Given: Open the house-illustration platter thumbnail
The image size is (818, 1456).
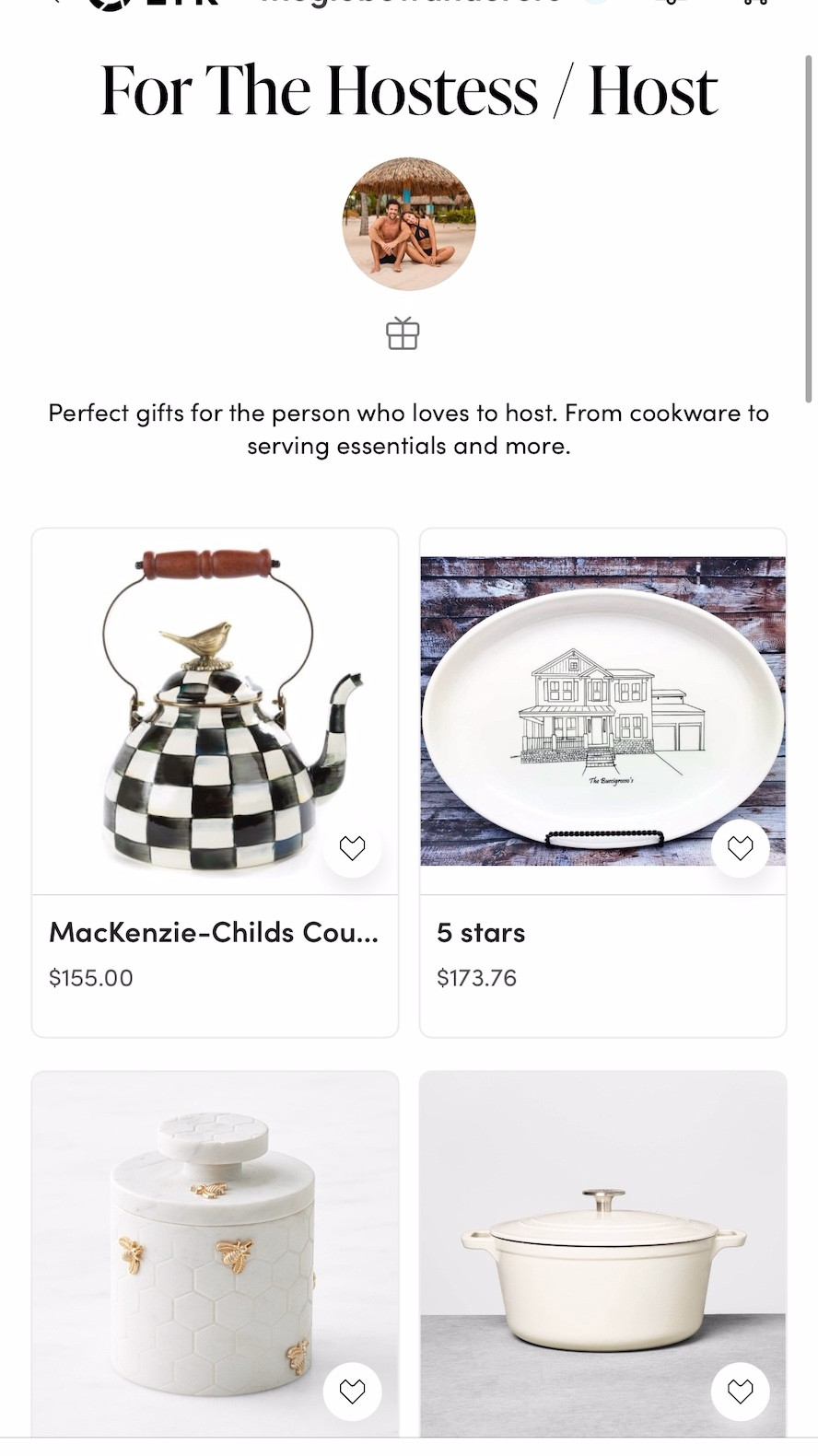Looking at the screenshot, I should (602, 707).
